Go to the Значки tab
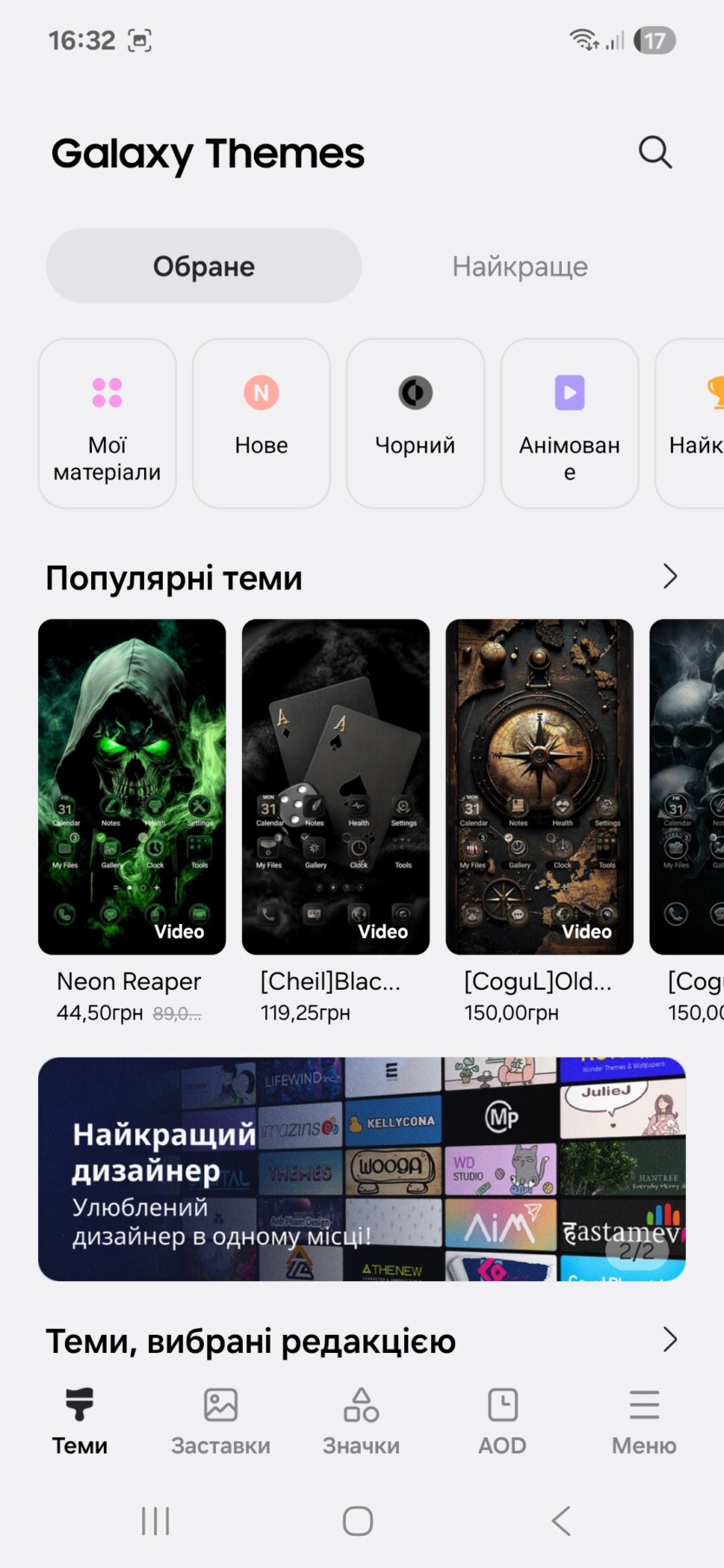The width and height of the screenshot is (724, 1568). pyautogui.click(x=362, y=1422)
